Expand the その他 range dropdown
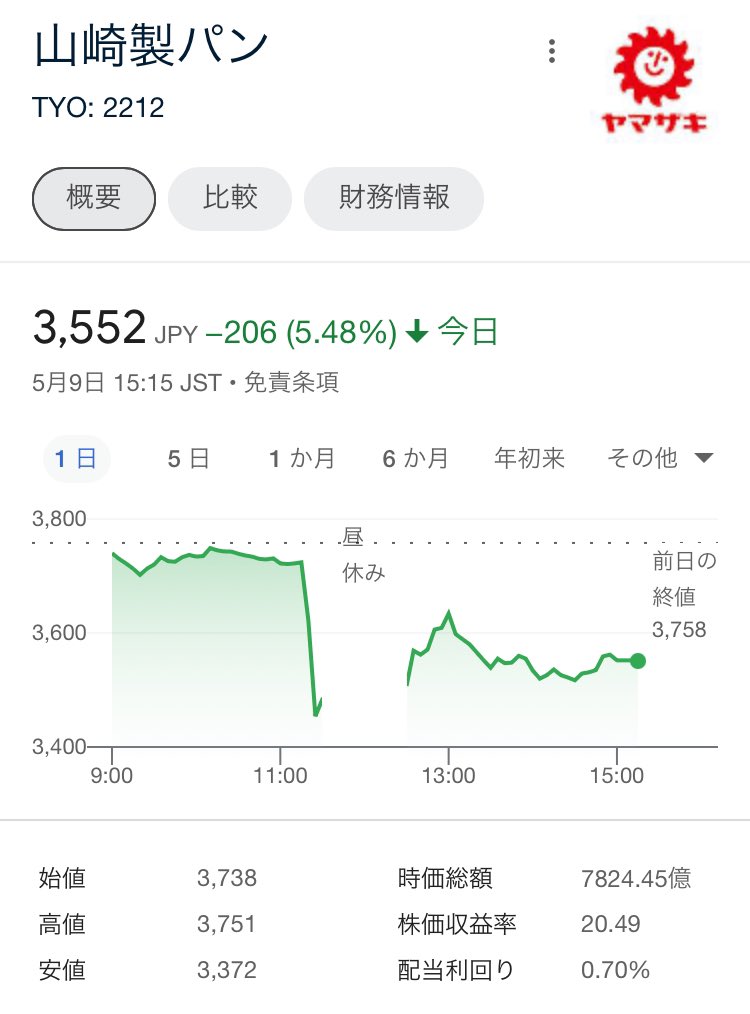Image resolution: width=750 pixels, height=1014 pixels. pyautogui.click(x=659, y=459)
